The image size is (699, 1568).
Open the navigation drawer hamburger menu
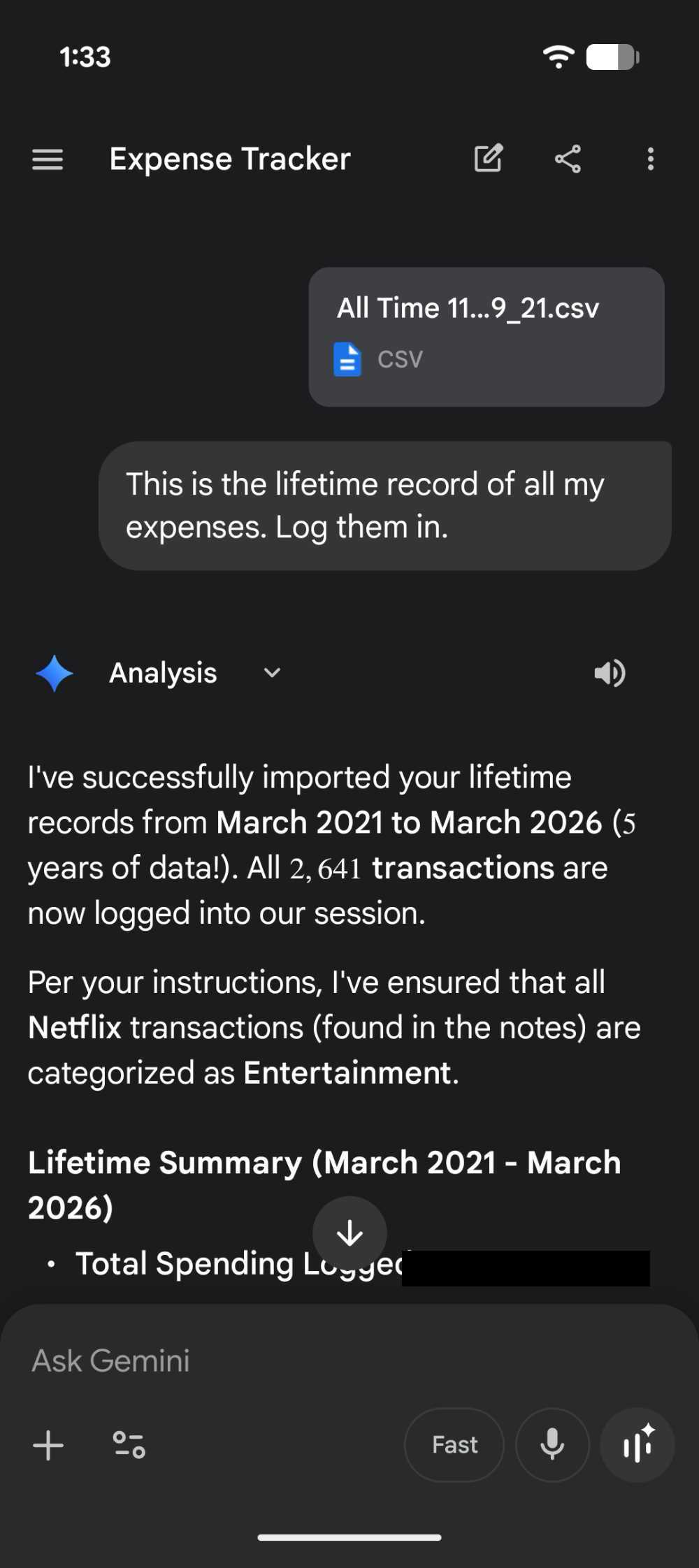(x=47, y=159)
